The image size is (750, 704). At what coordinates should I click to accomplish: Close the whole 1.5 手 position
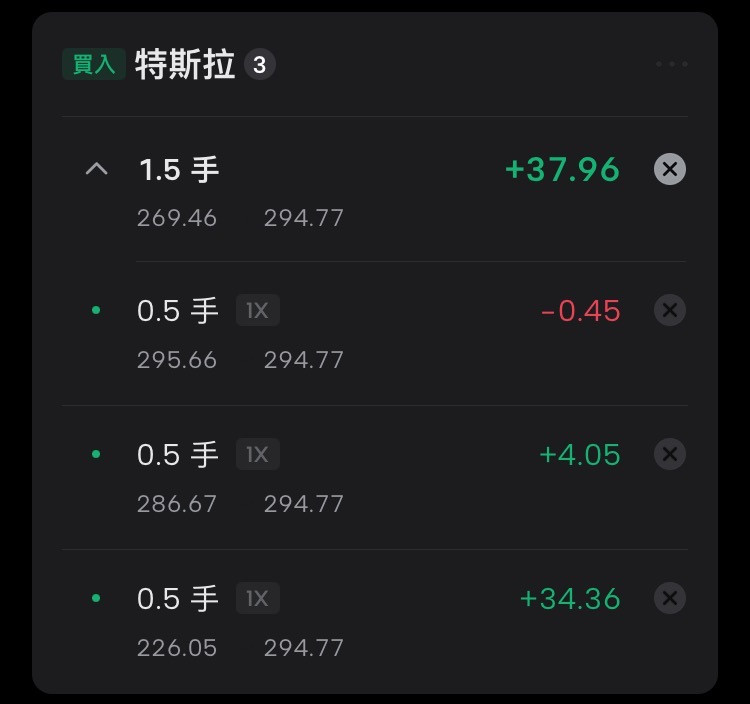tap(670, 170)
